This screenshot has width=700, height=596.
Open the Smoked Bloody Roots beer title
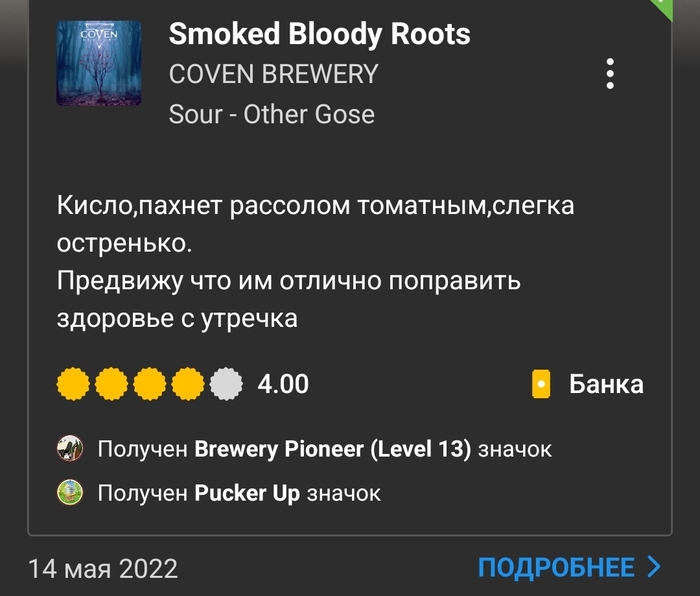coord(320,34)
